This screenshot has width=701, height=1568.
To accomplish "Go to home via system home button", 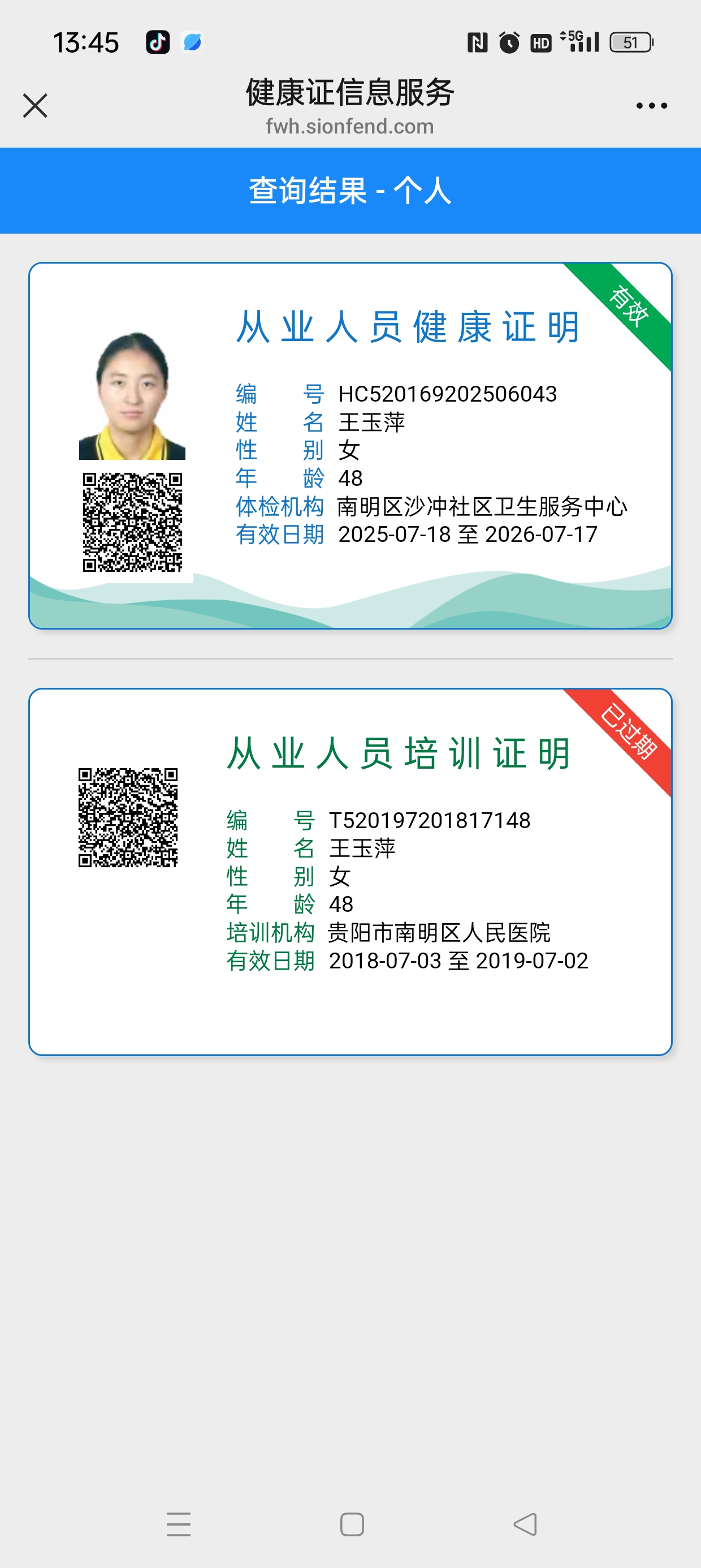I will click(352, 1524).
